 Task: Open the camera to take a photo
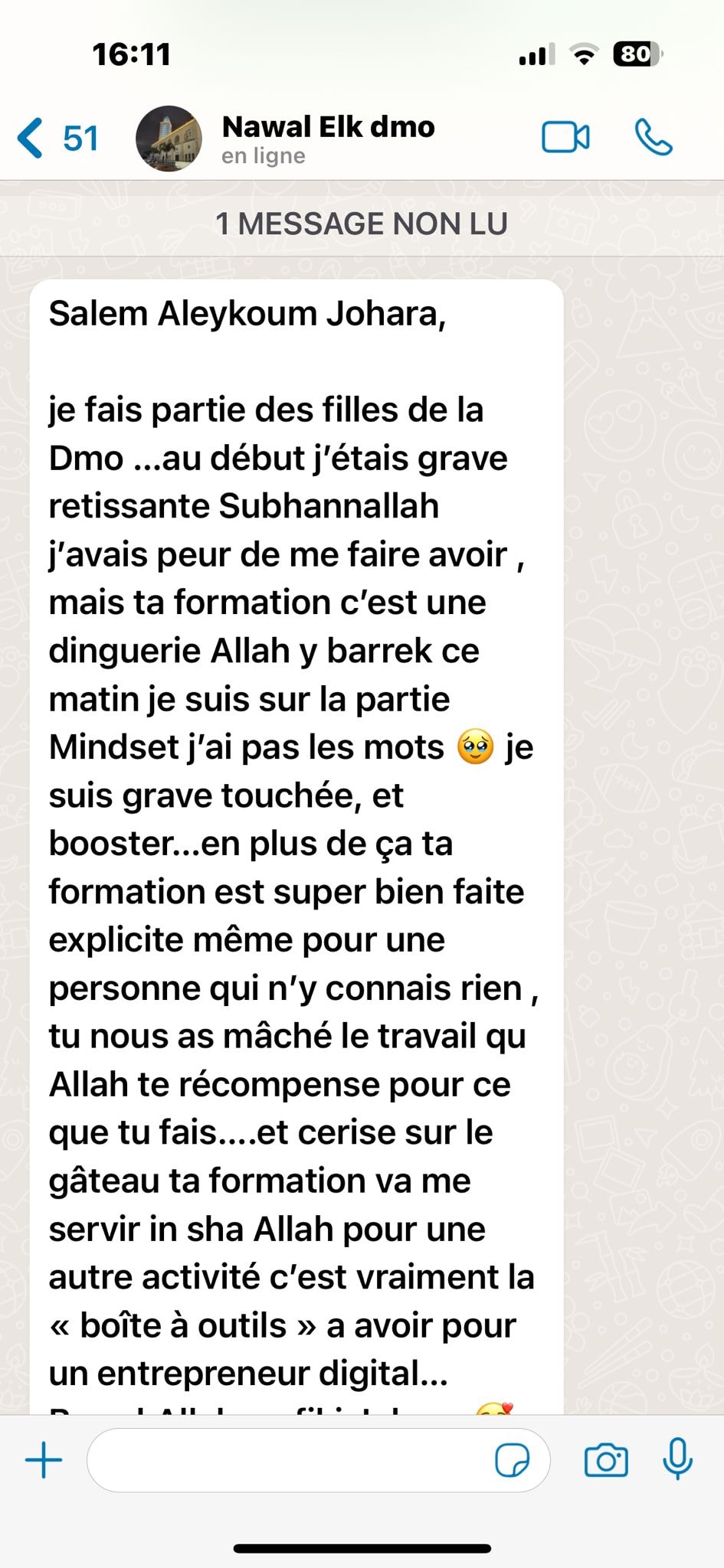[x=605, y=1460]
